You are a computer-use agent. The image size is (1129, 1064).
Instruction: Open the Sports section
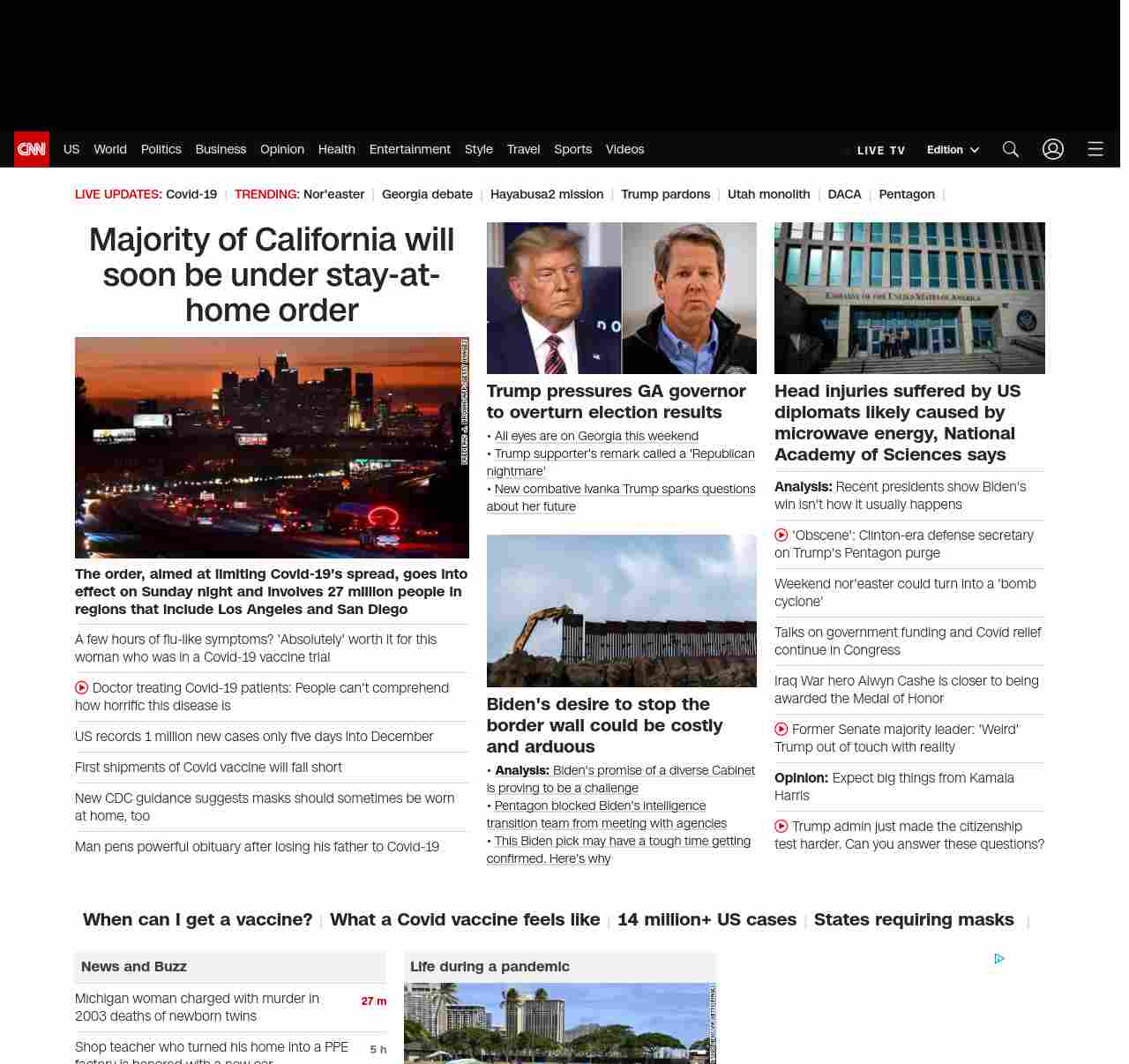click(x=572, y=149)
